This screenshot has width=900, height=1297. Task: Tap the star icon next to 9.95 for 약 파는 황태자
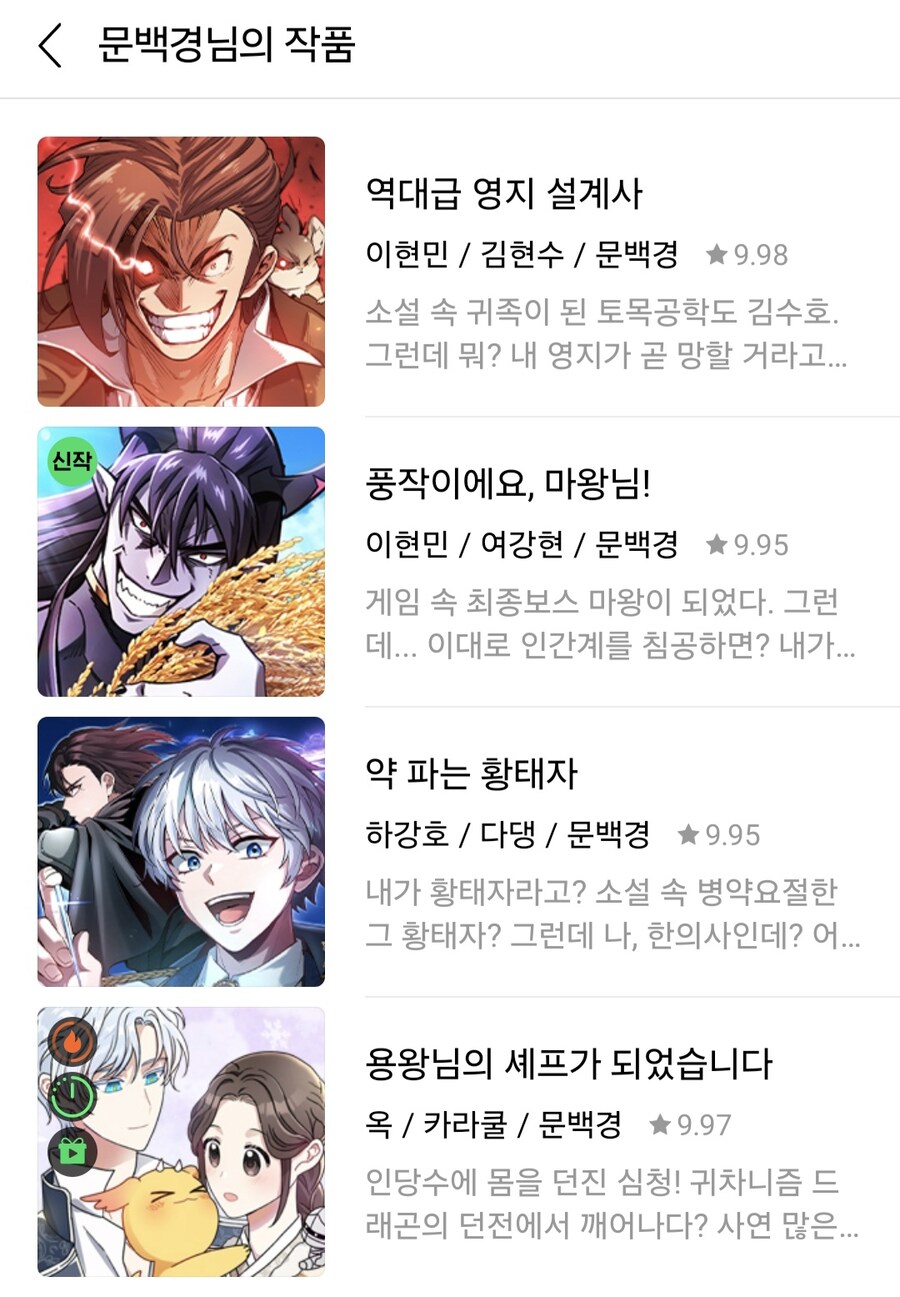[x=690, y=834]
